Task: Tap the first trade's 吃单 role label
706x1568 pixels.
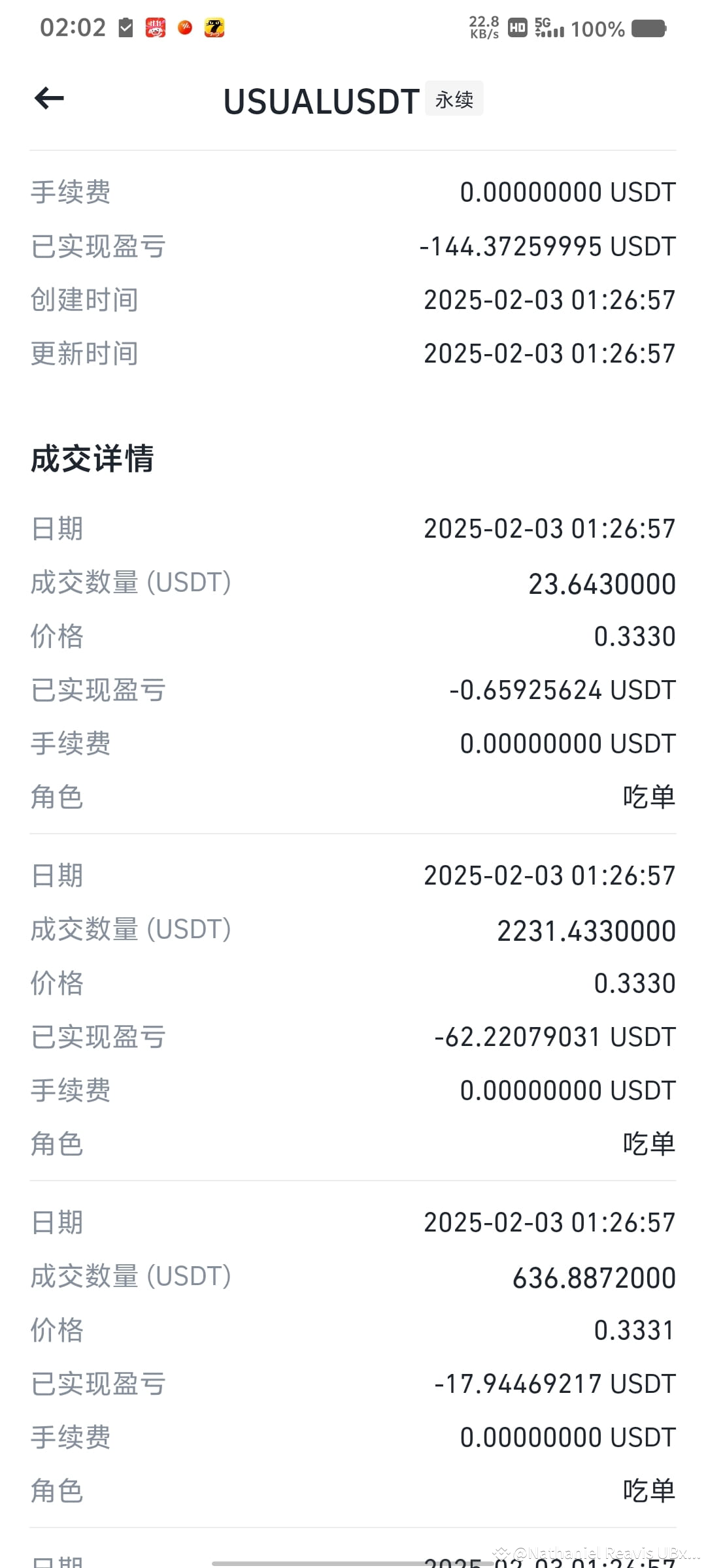Action: pyautogui.click(x=648, y=796)
